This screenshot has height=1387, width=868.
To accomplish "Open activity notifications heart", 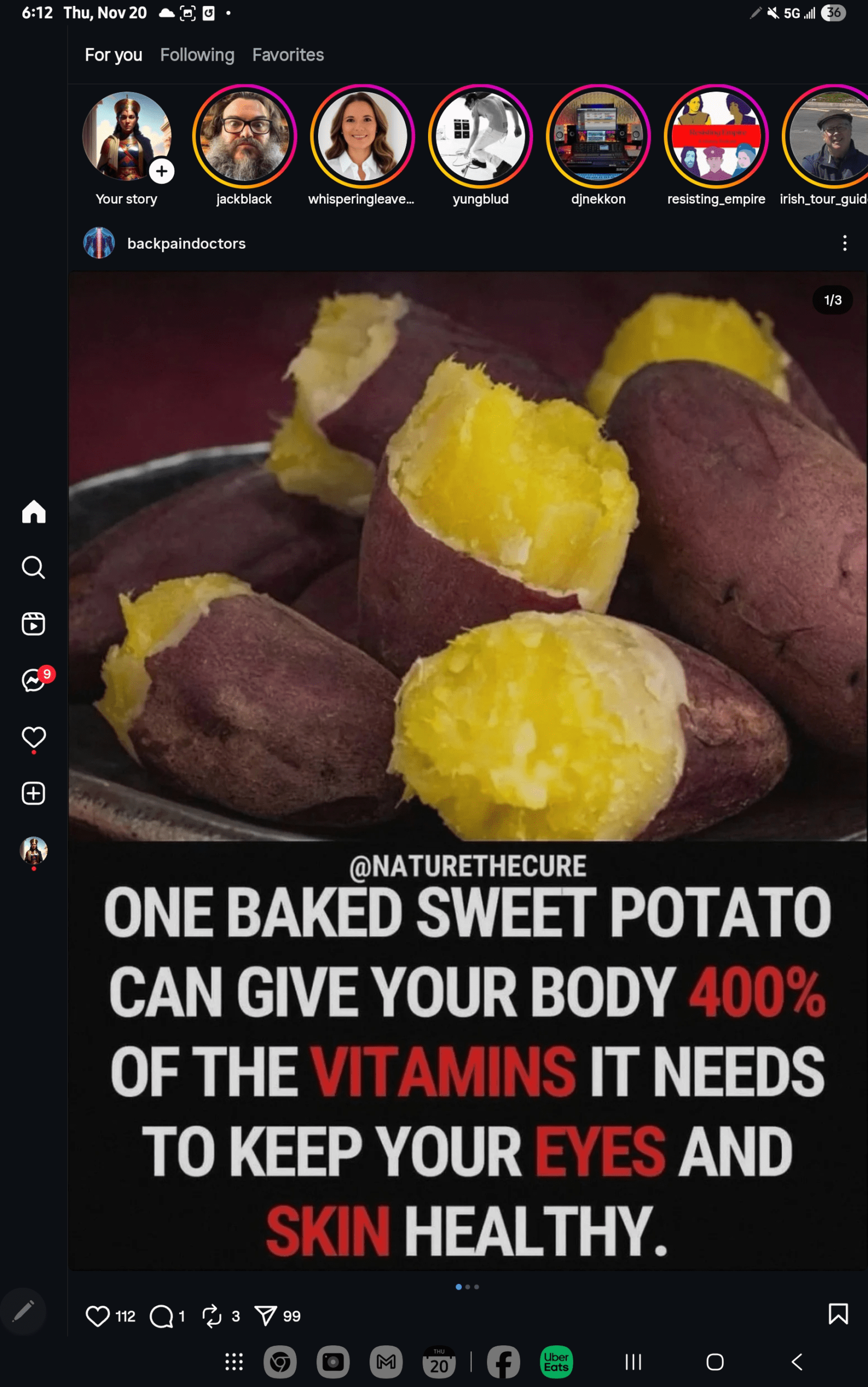I will coord(33,736).
